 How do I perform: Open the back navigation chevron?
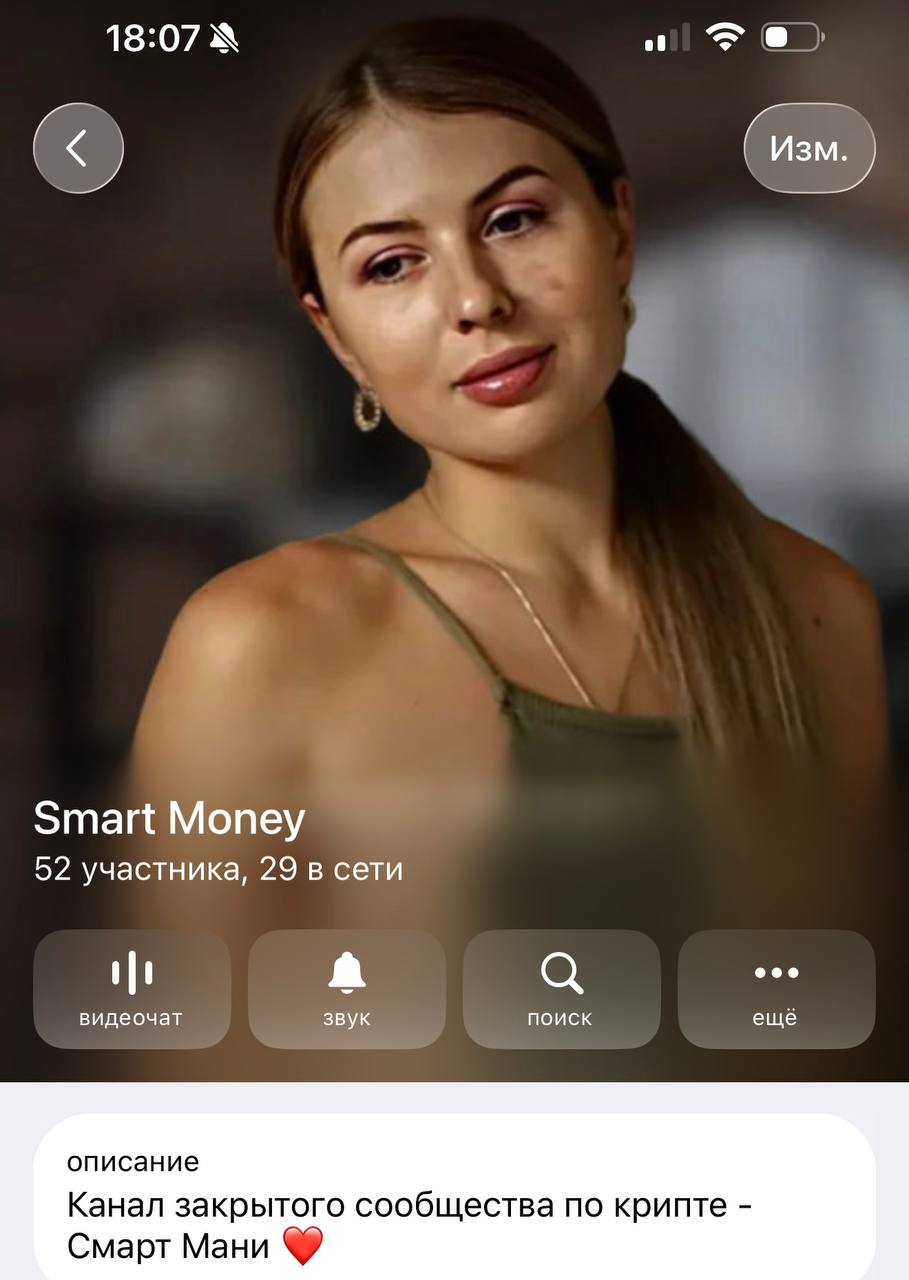coord(77,147)
